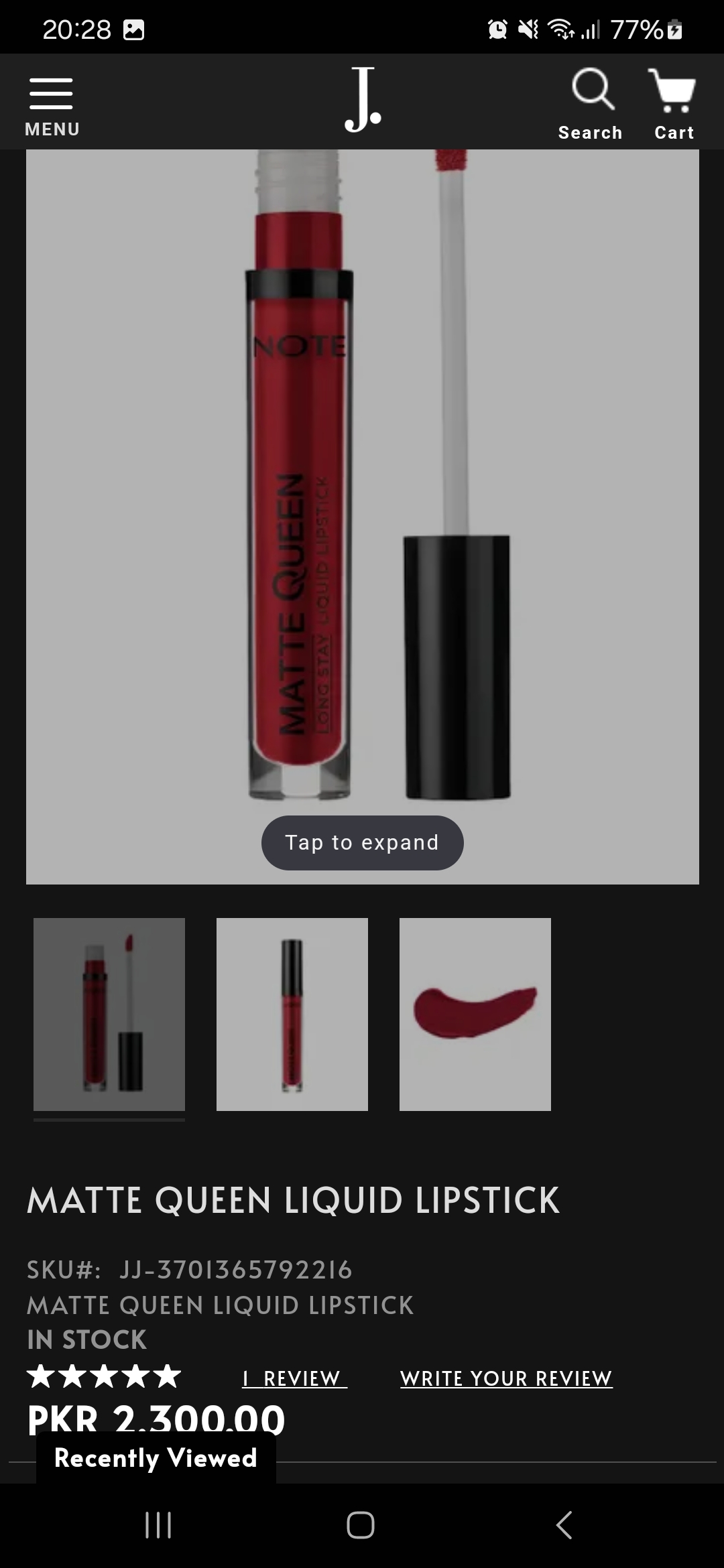724x1568 pixels.
Task: Select the first thumbnail with open lipstick
Action: (109, 1014)
